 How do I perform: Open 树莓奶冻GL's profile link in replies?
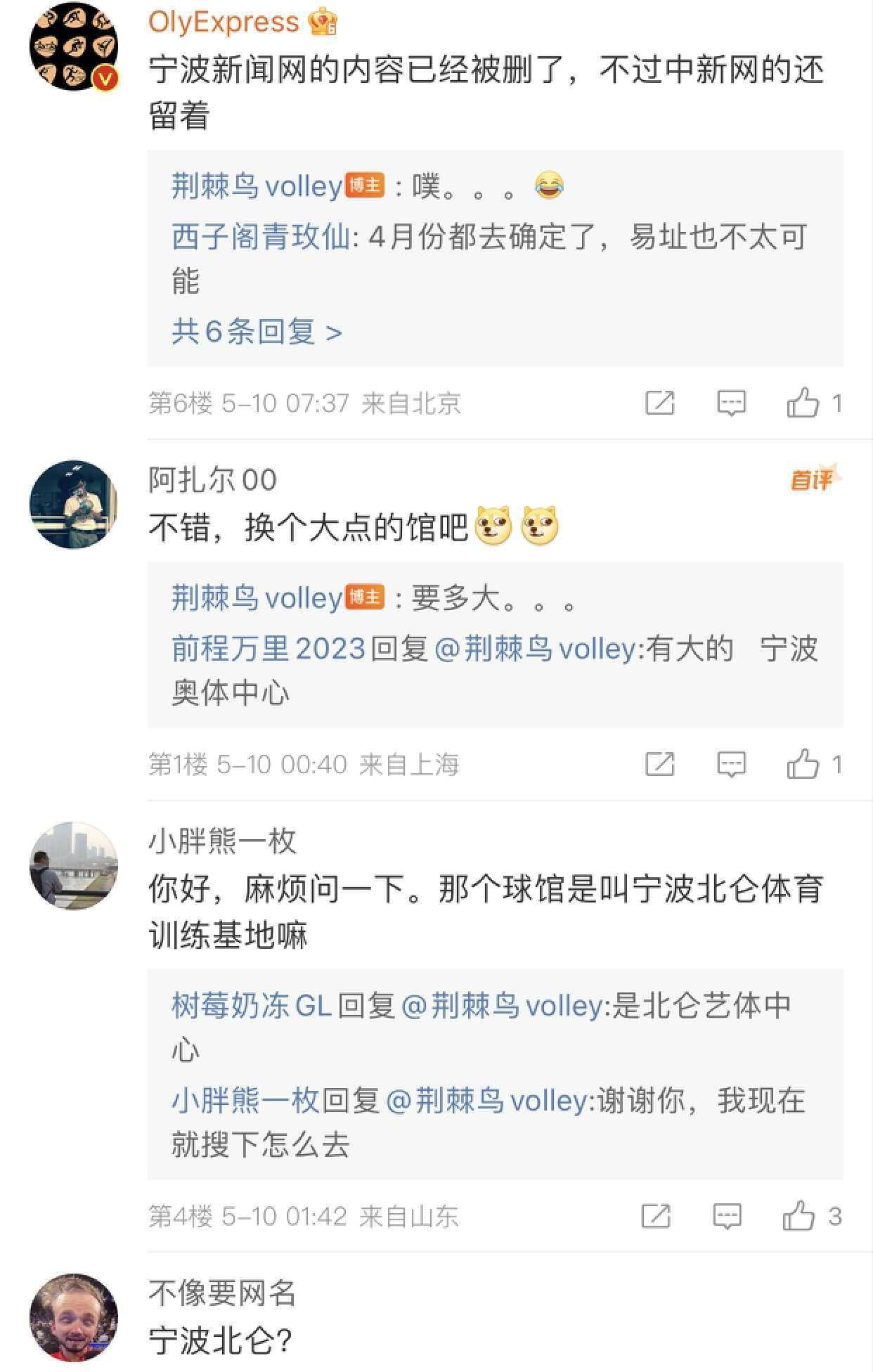(x=252, y=1006)
